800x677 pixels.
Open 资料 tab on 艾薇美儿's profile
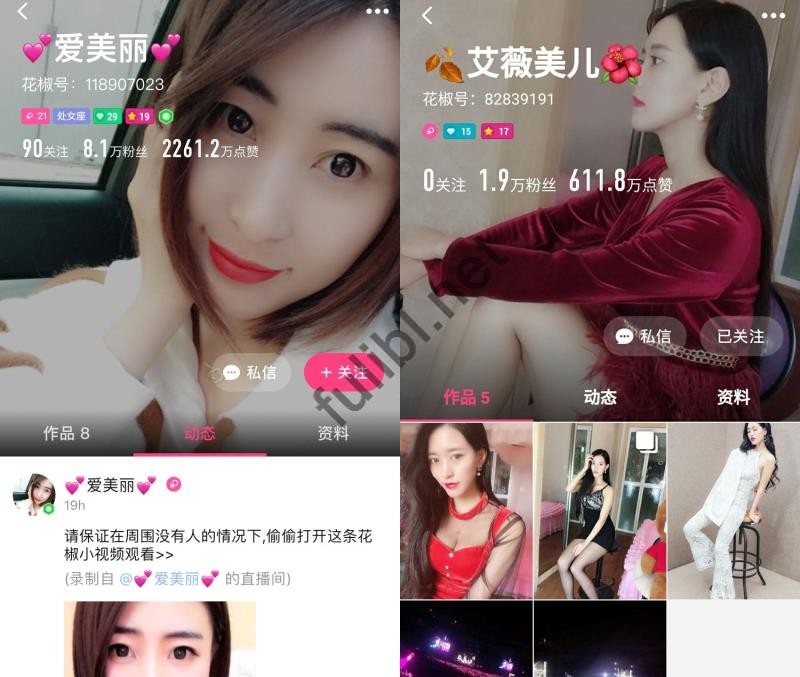click(x=733, y=397)
